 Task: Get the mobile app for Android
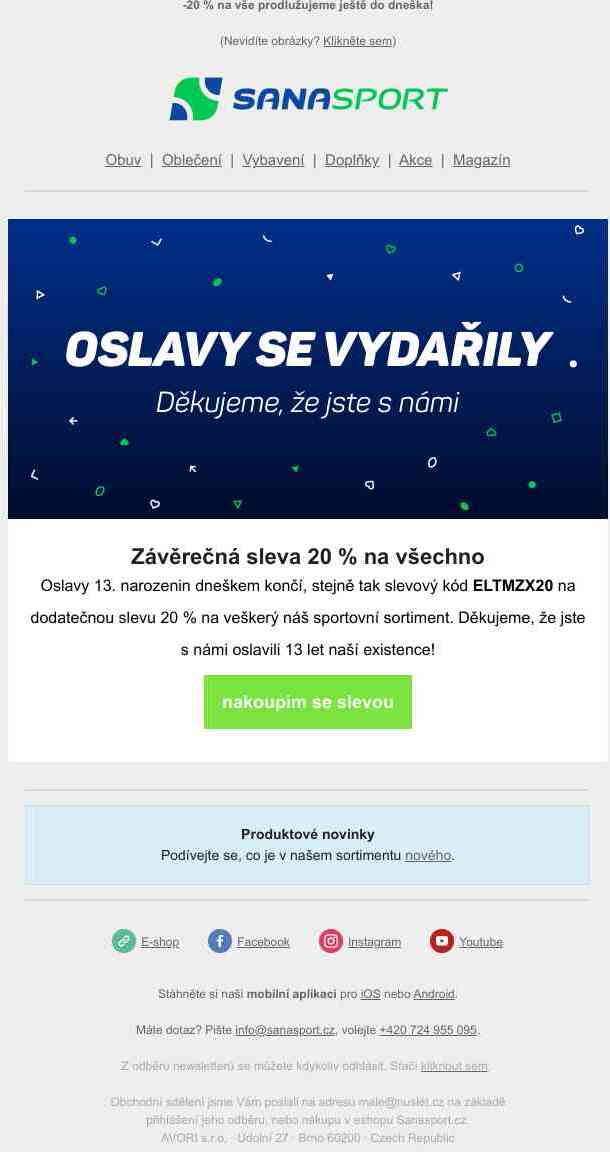434,994
